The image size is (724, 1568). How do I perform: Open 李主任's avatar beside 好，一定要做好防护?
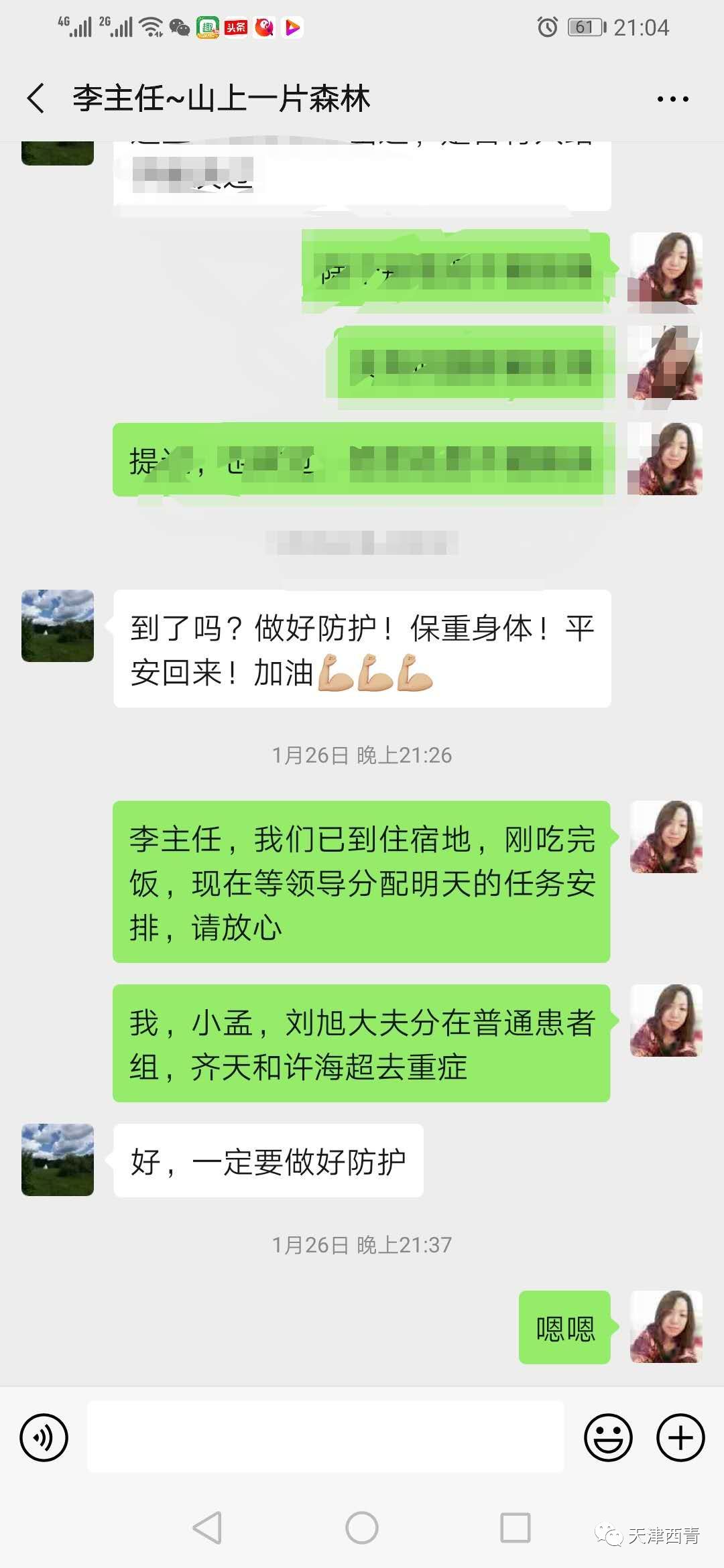(58, 1160)
